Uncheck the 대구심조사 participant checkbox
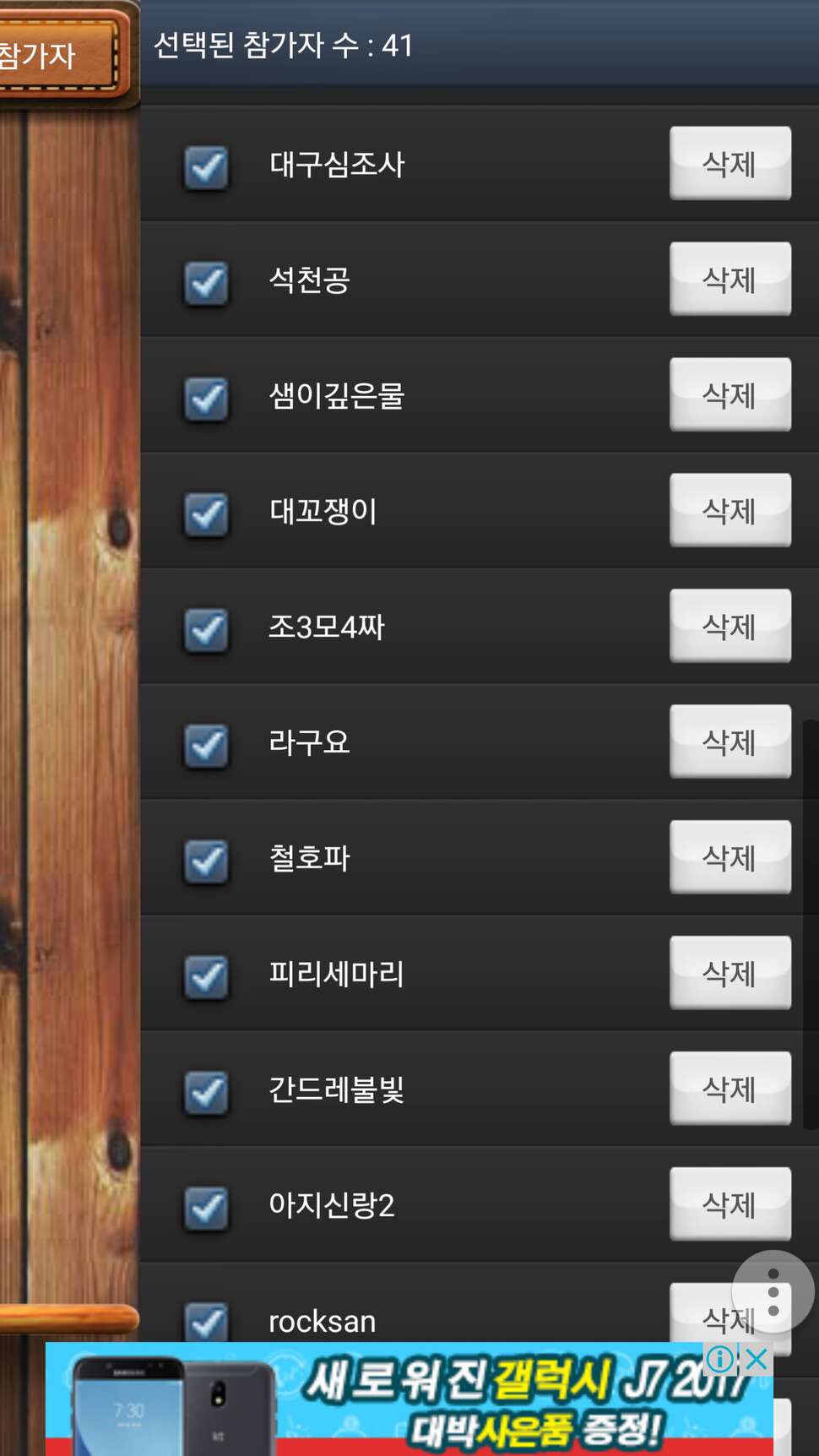The width and height of the screenshot is (819, 1456). tap(206, 167)
